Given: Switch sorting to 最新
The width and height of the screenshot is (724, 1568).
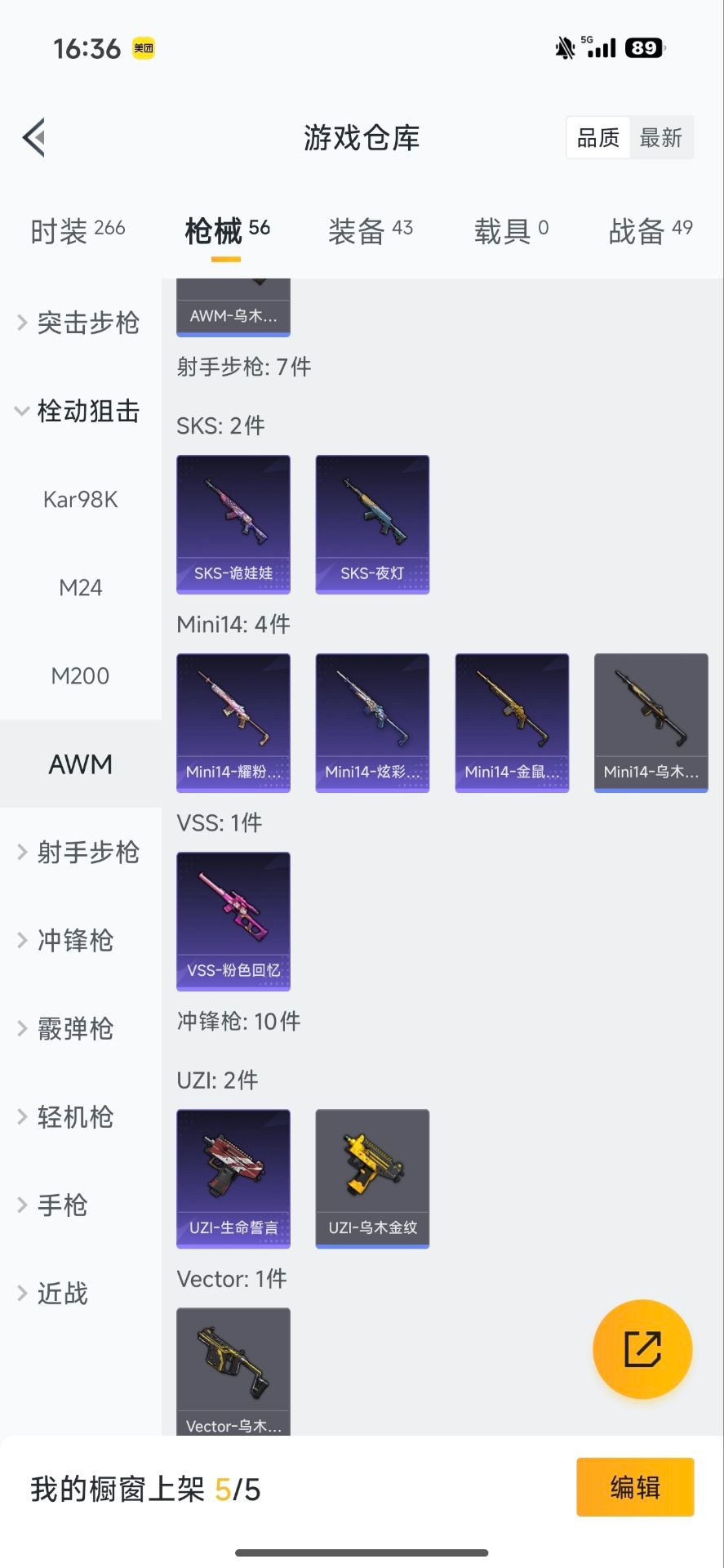Looking at the screenshot, I should (661, 137).
